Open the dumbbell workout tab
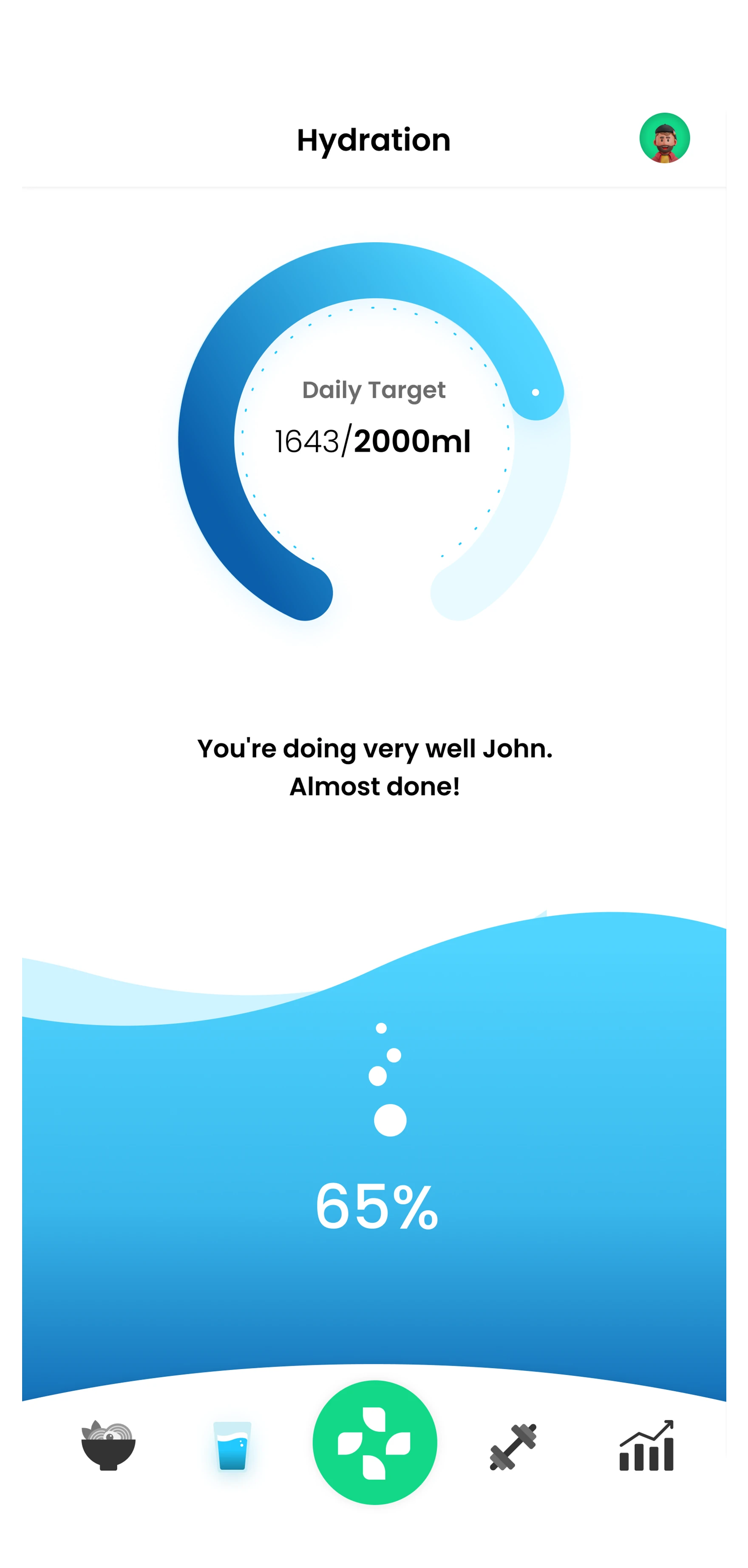Screen dimensions: 748x1568 (x=513, y=1447)
